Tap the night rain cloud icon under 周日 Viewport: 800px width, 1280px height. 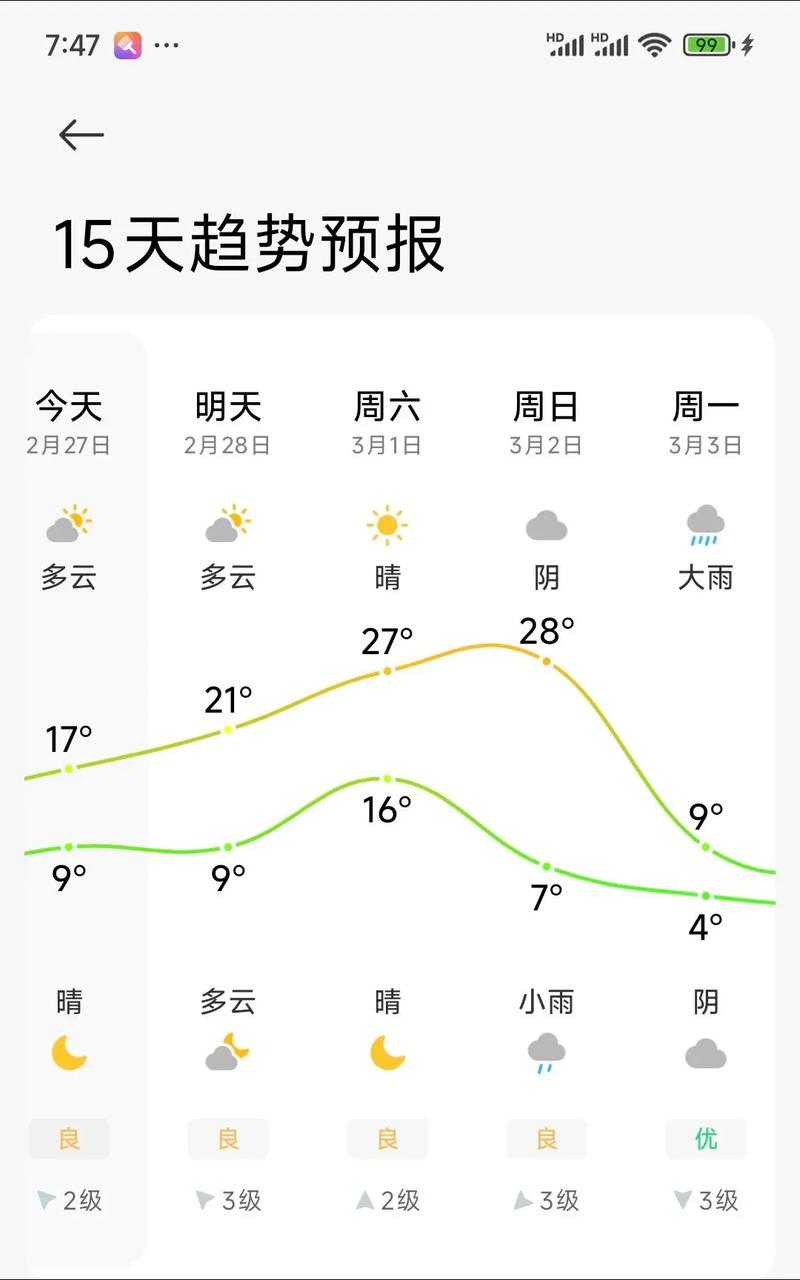[x=546, y=1051]
